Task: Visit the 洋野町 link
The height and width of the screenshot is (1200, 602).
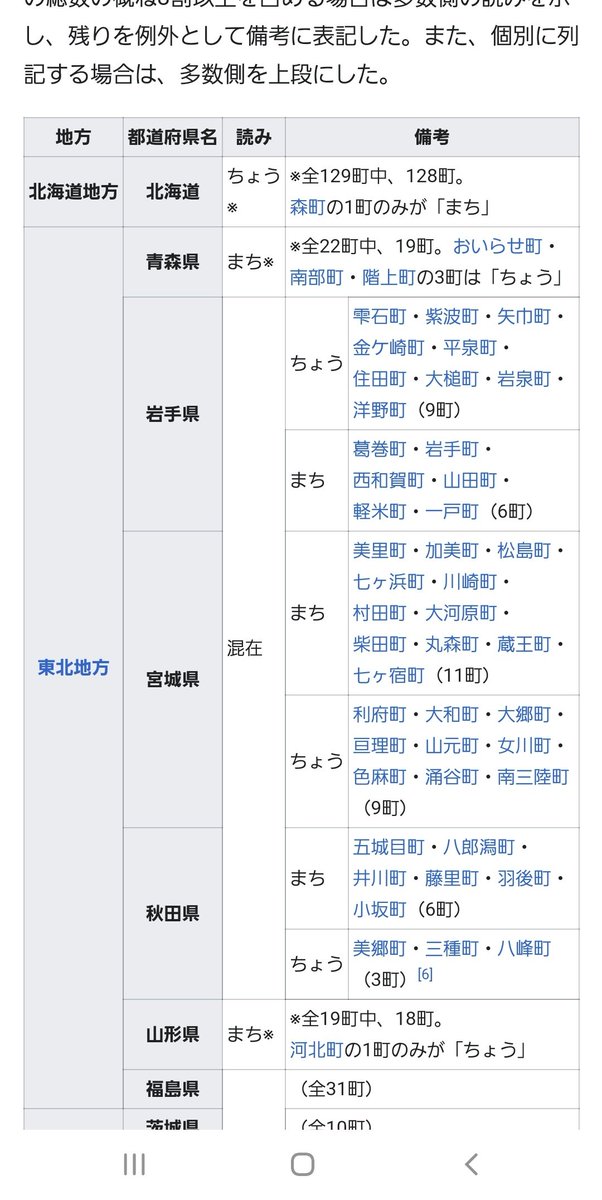Action: (x=379, y=410)
